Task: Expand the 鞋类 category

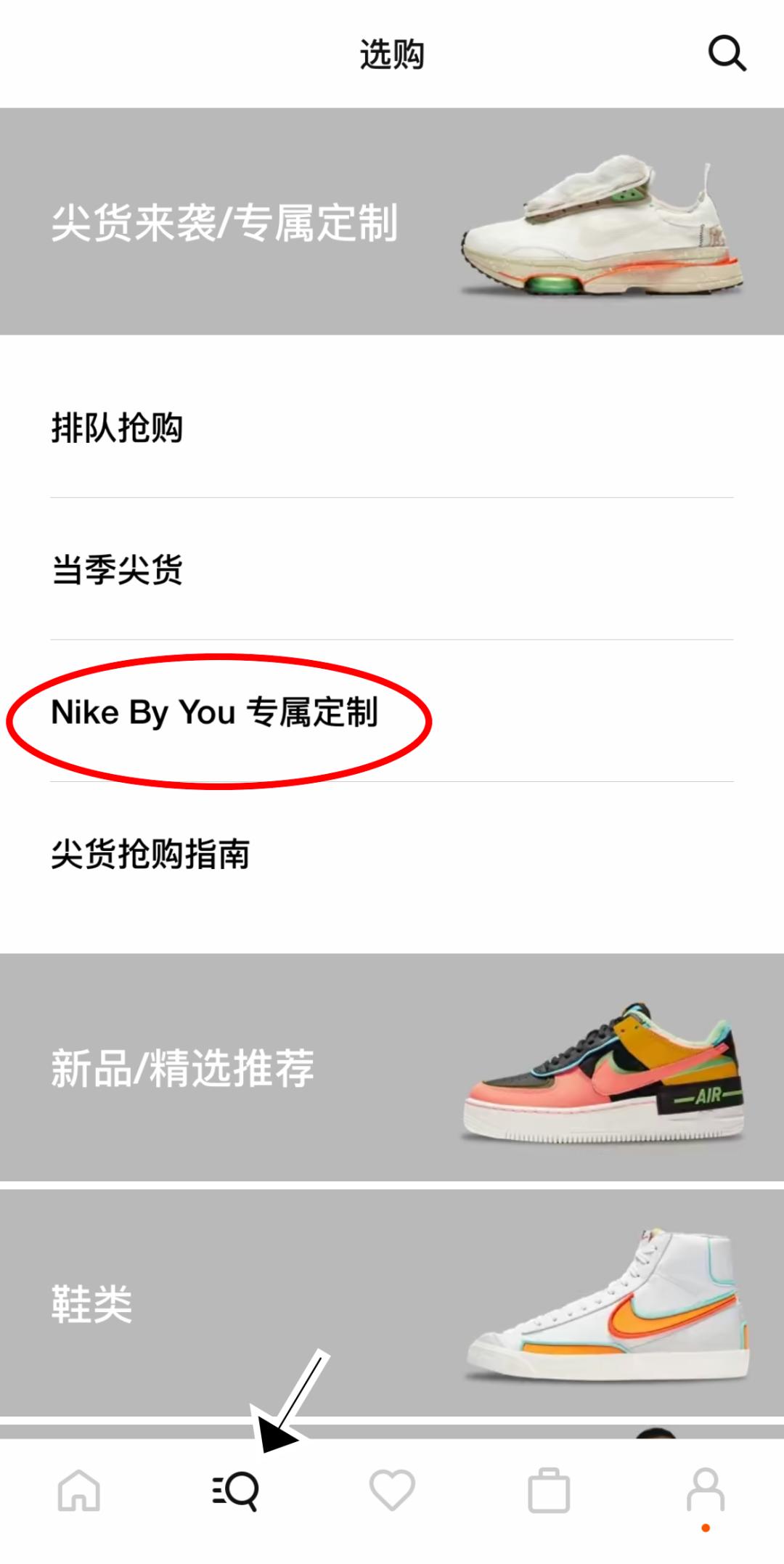Action: [x=392, y=1303]
